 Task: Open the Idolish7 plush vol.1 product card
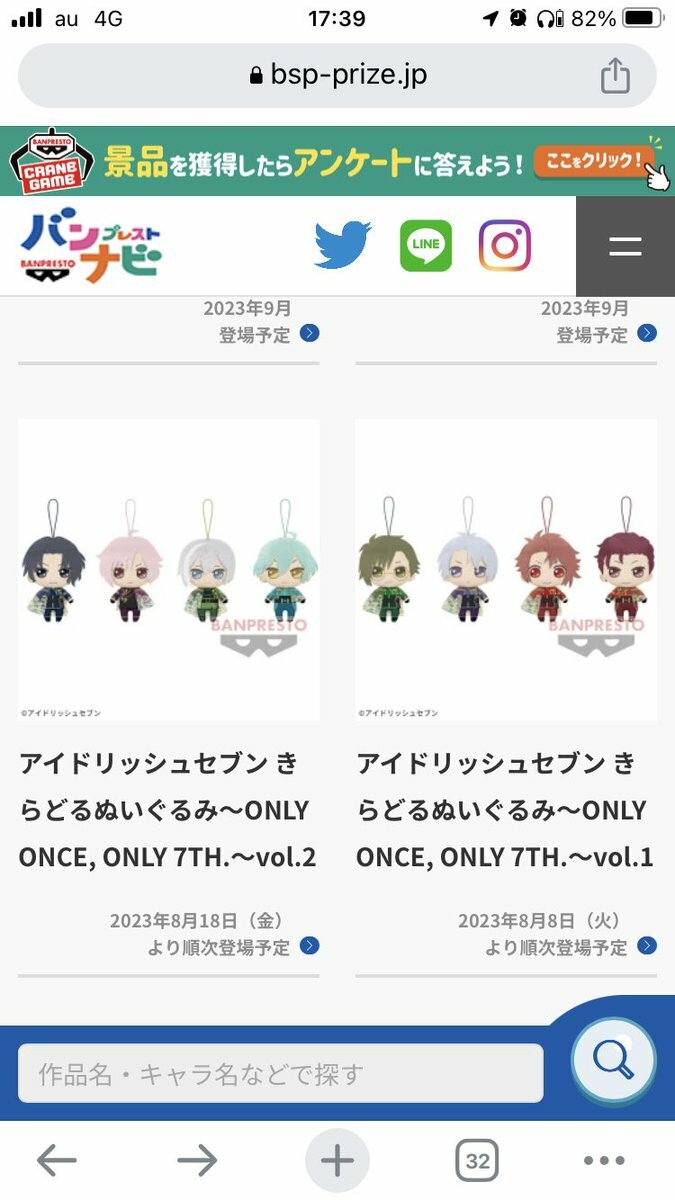[506, 570]
